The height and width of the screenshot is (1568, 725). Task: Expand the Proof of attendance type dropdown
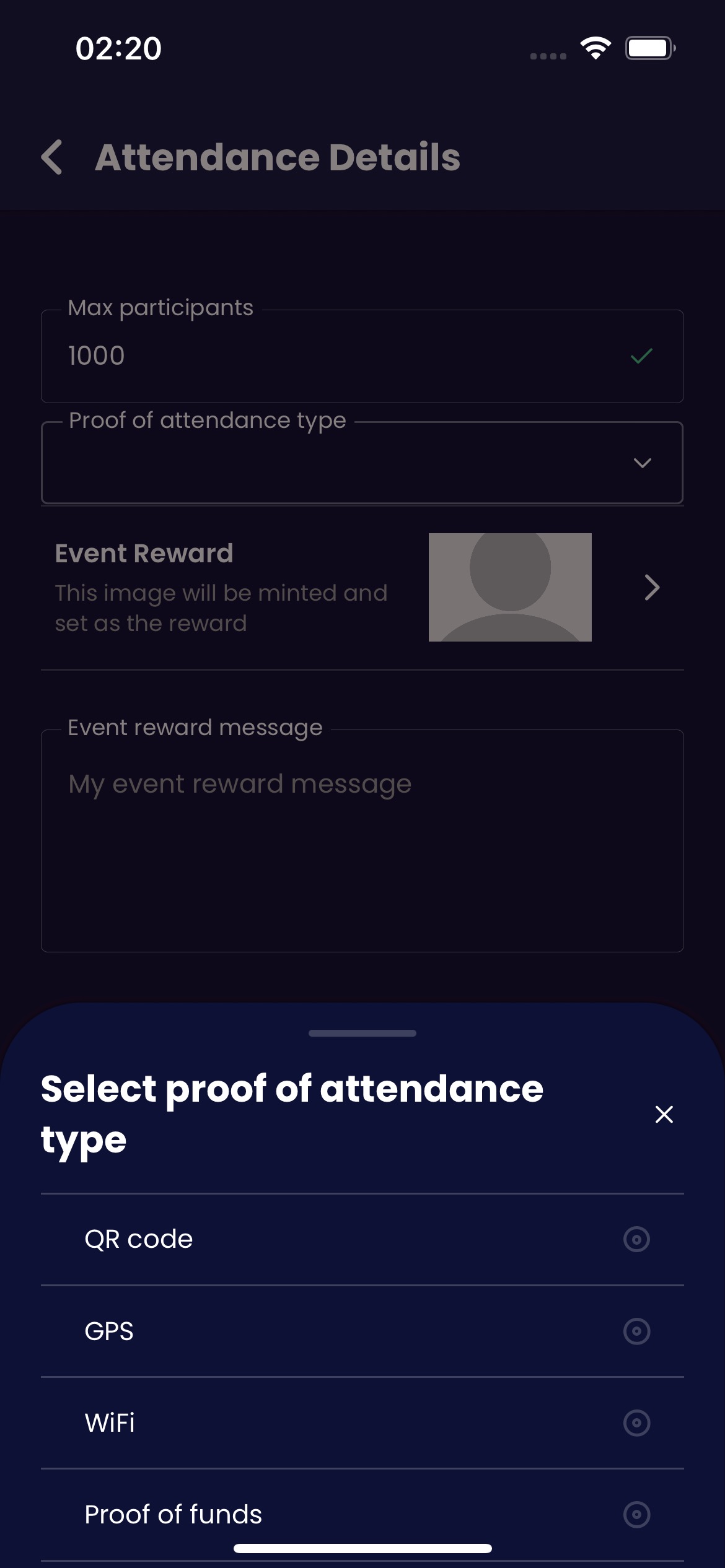pos(362,463)
